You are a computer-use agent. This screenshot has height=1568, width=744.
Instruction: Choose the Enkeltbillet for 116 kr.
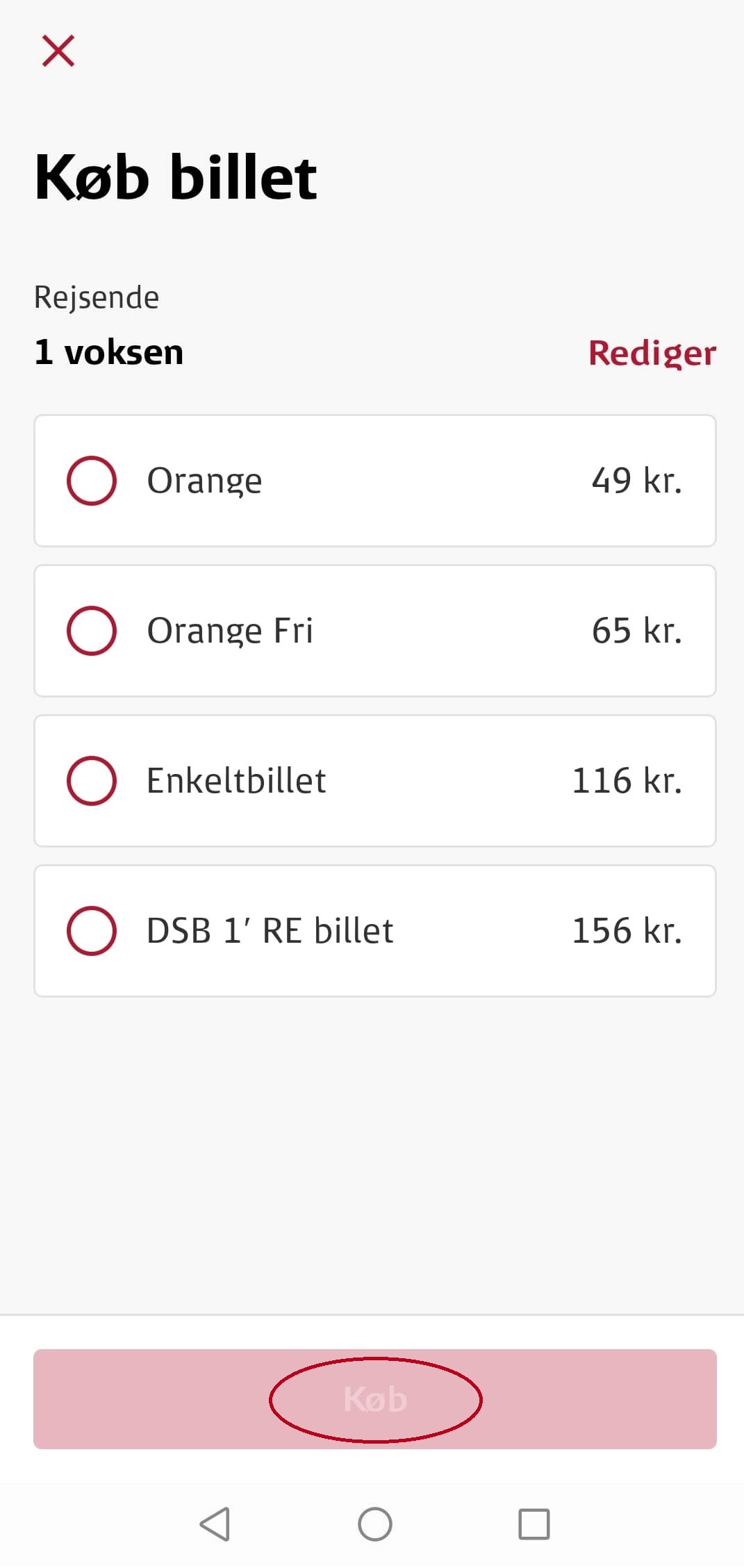pyautogui.click(x=91, y=780)
